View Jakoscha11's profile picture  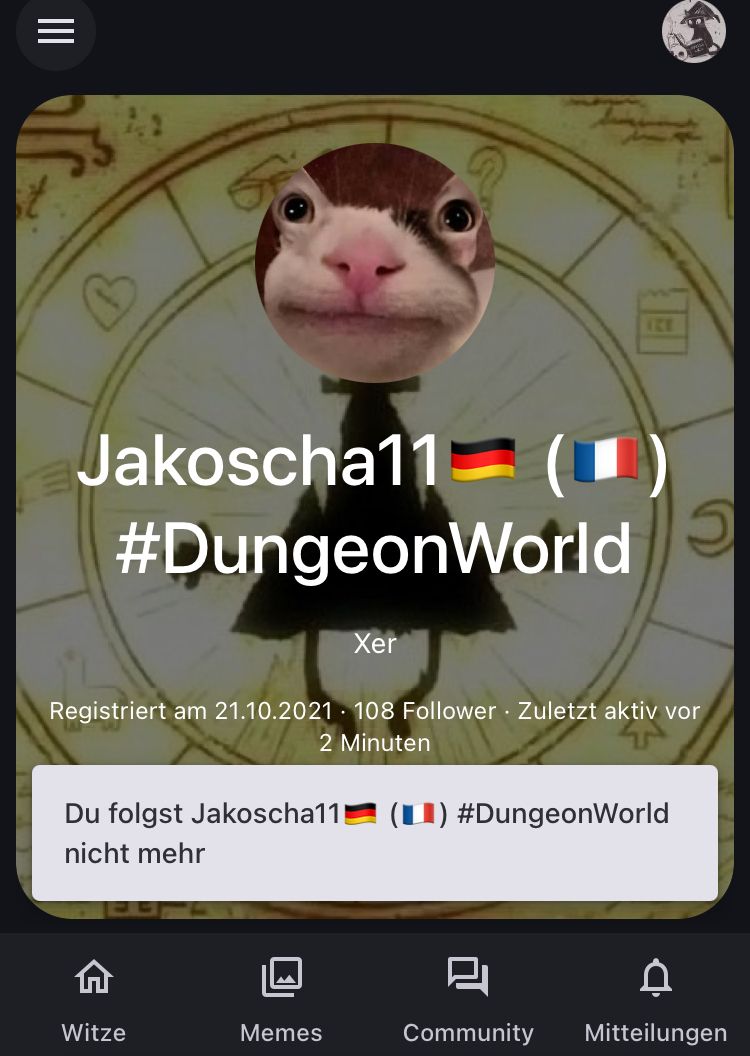(x=375, y=263)
